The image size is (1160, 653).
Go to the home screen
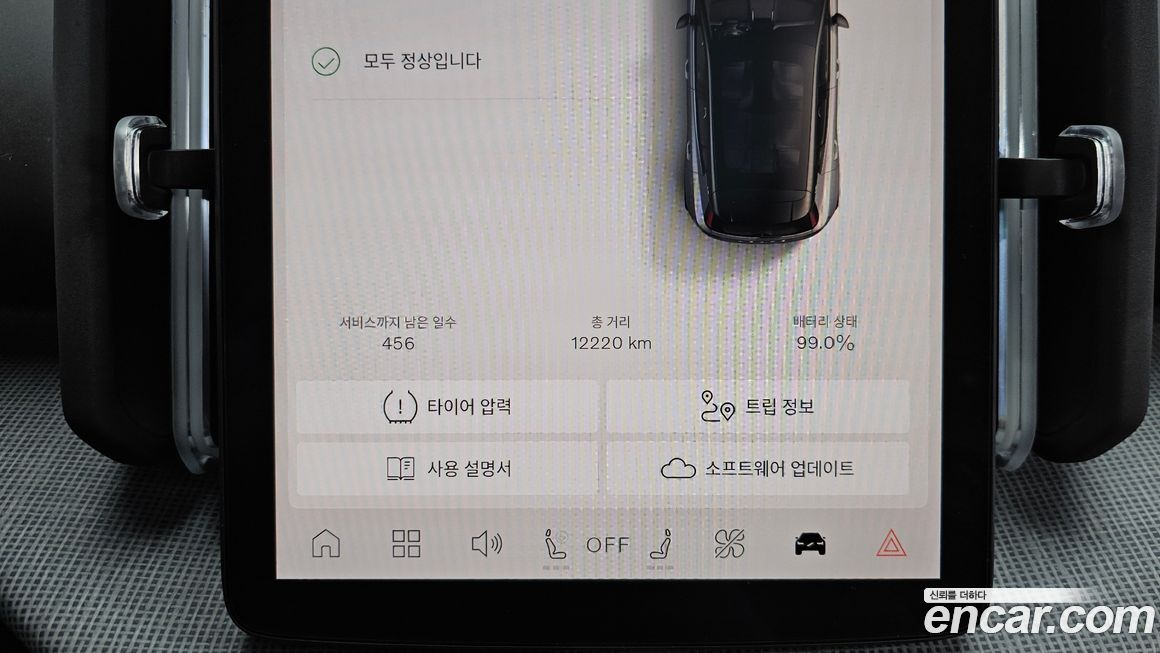[x=326, y=544]
